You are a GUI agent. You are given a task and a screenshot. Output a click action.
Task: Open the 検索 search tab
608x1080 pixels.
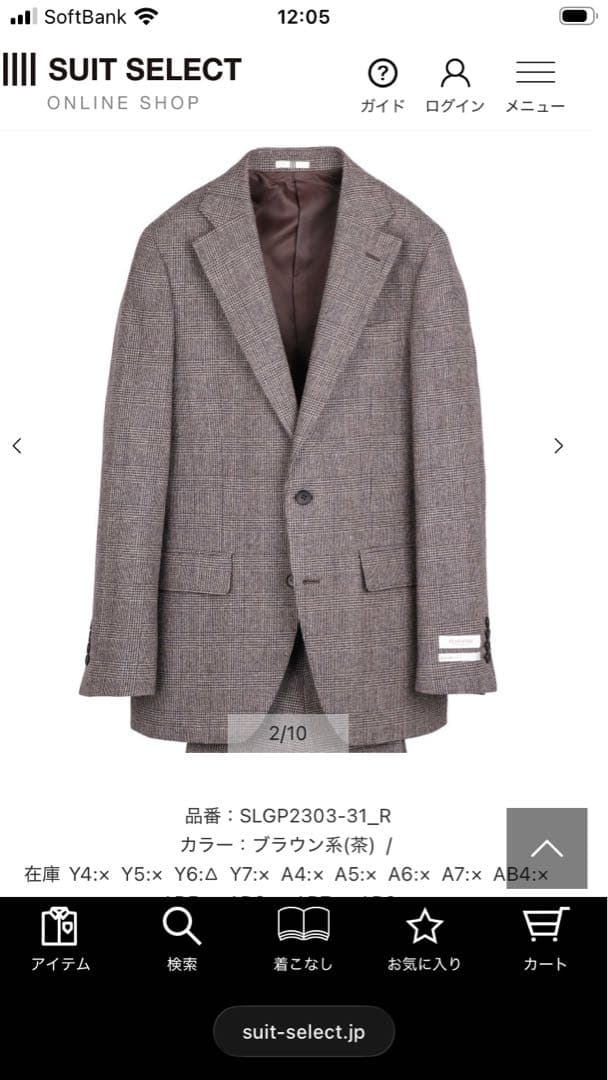[x=182, y=939]
